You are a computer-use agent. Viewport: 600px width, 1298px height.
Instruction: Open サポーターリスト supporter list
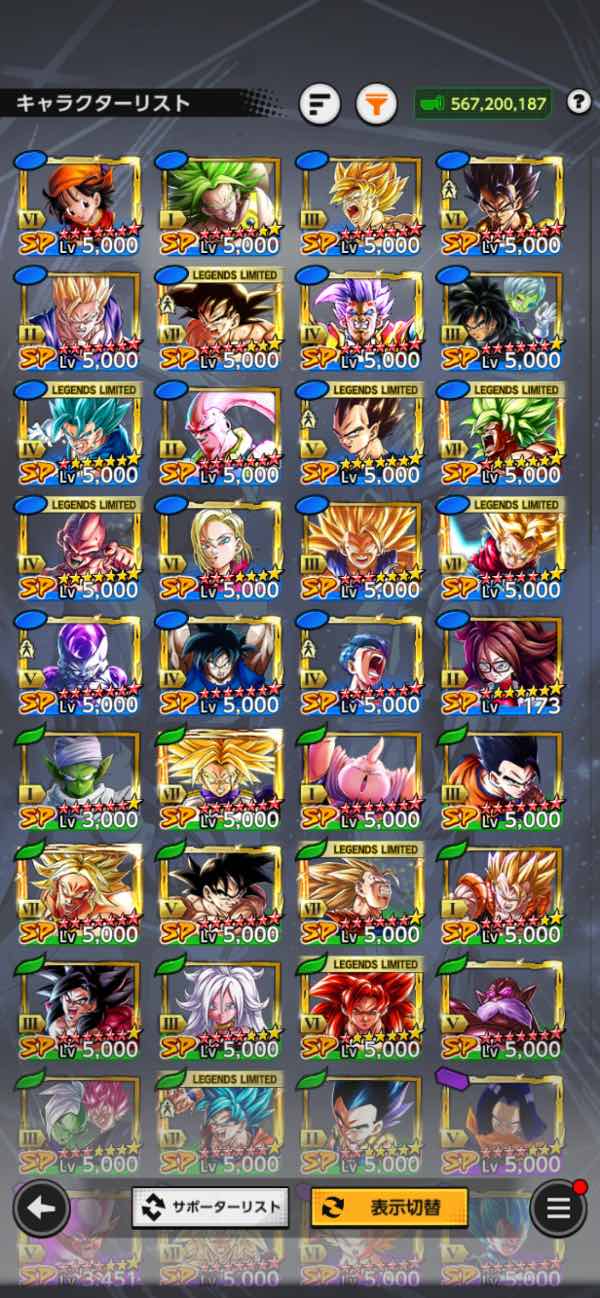click(x=210, y=1208)
